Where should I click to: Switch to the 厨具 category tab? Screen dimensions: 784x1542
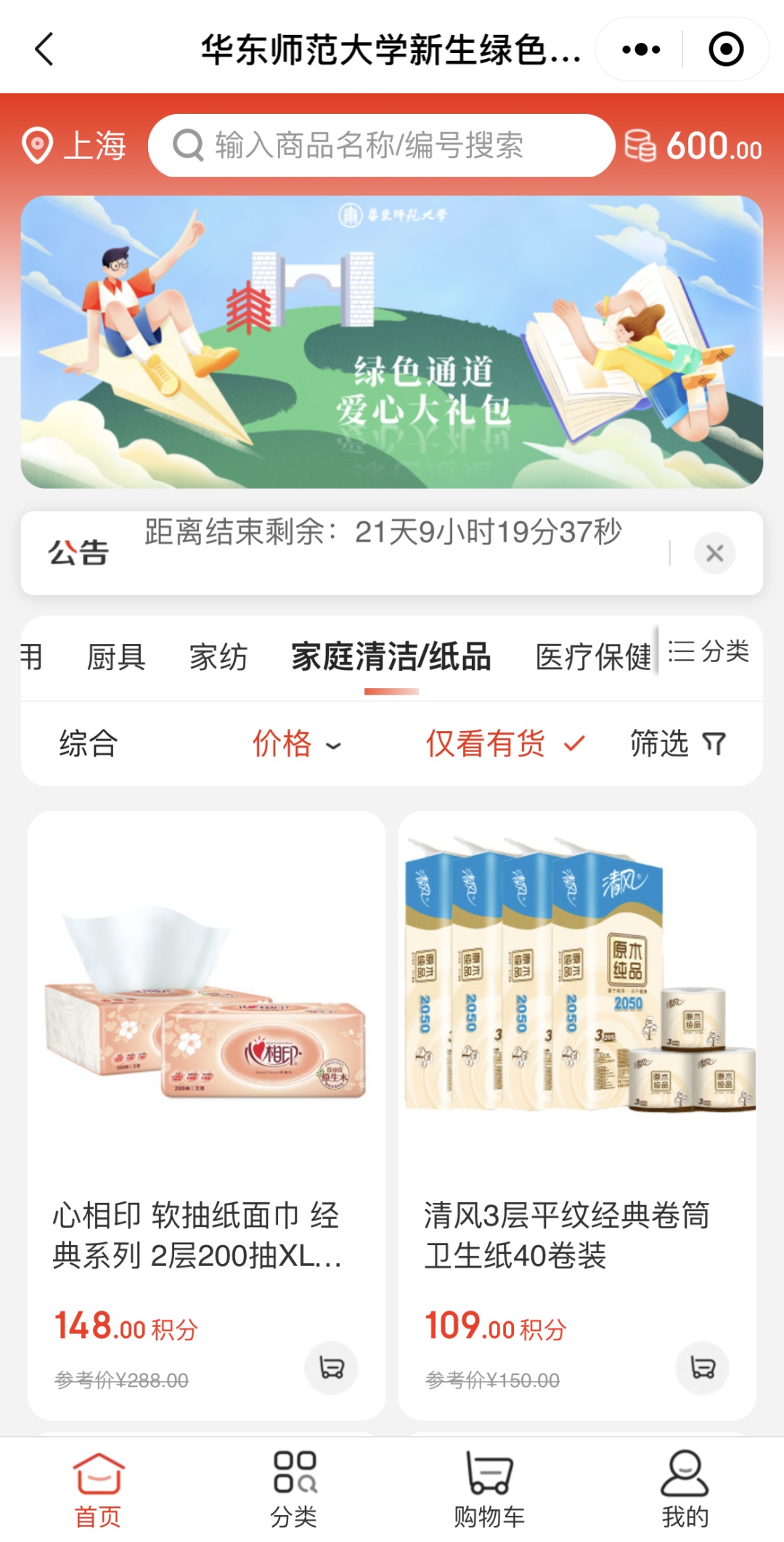pos(116,657)
